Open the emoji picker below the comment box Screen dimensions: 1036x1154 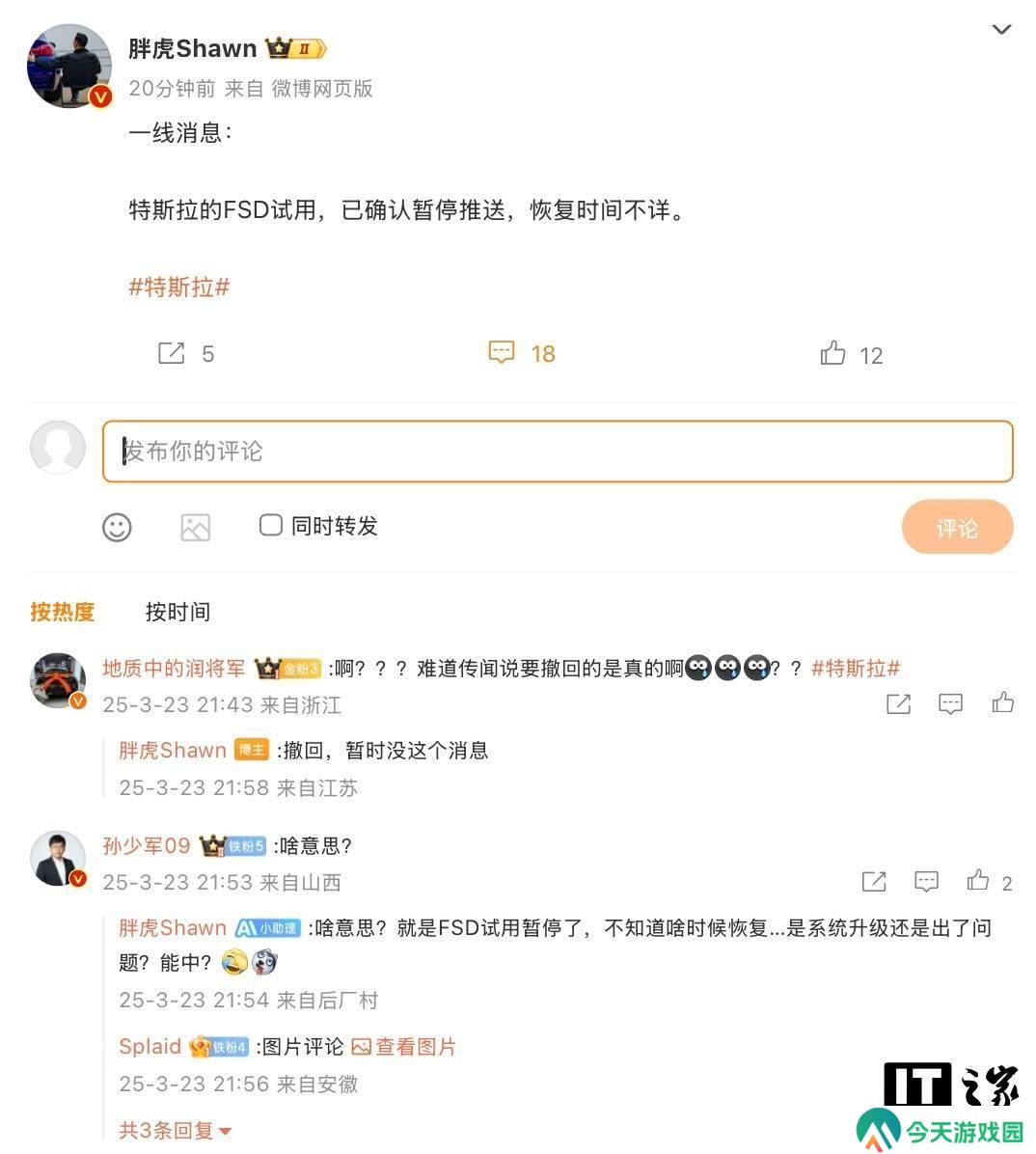pos(117,527)
